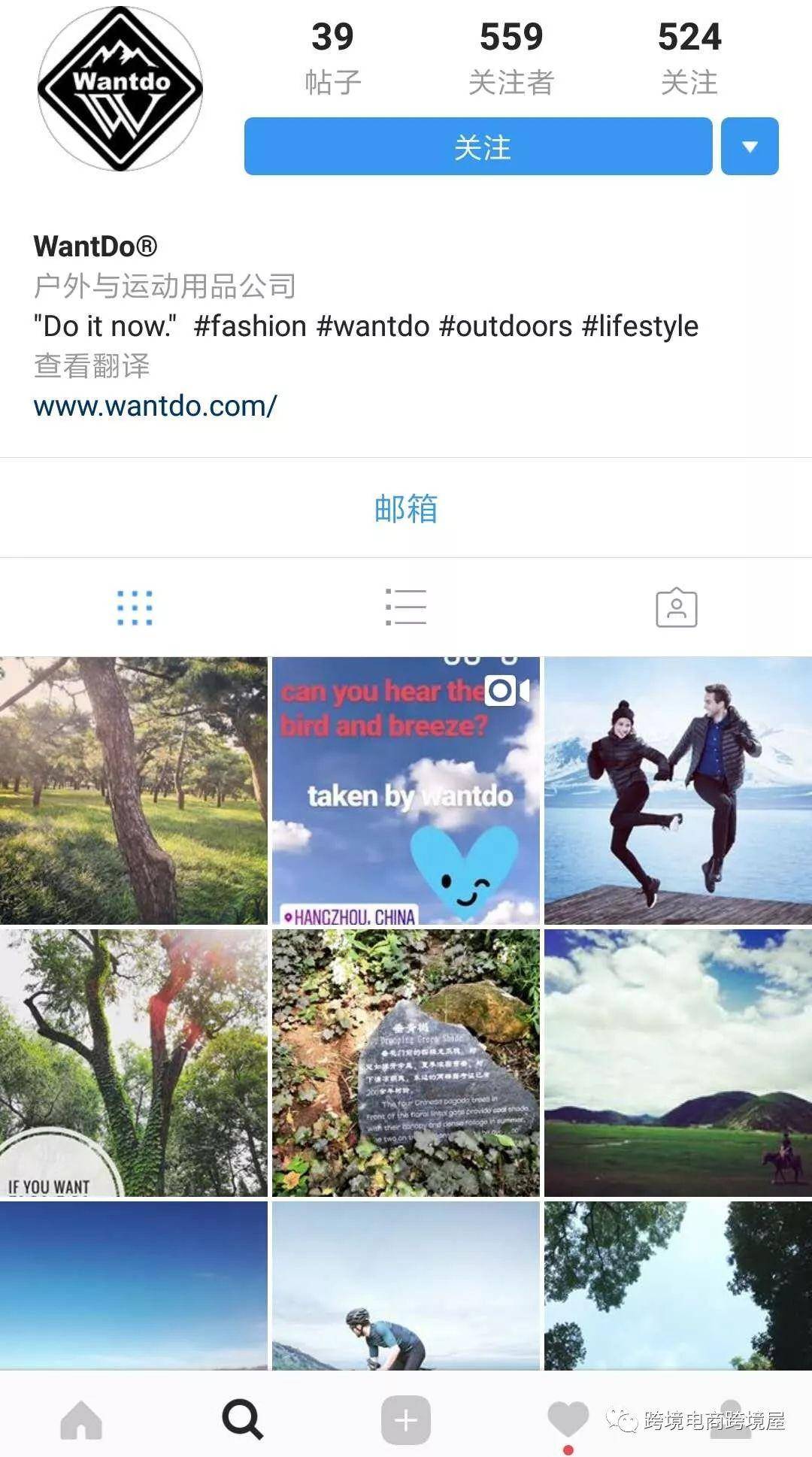The height and width of the screenshot is (1457, 812).
Task: Open tagged photos tab
Action: [x=677, y=607]
